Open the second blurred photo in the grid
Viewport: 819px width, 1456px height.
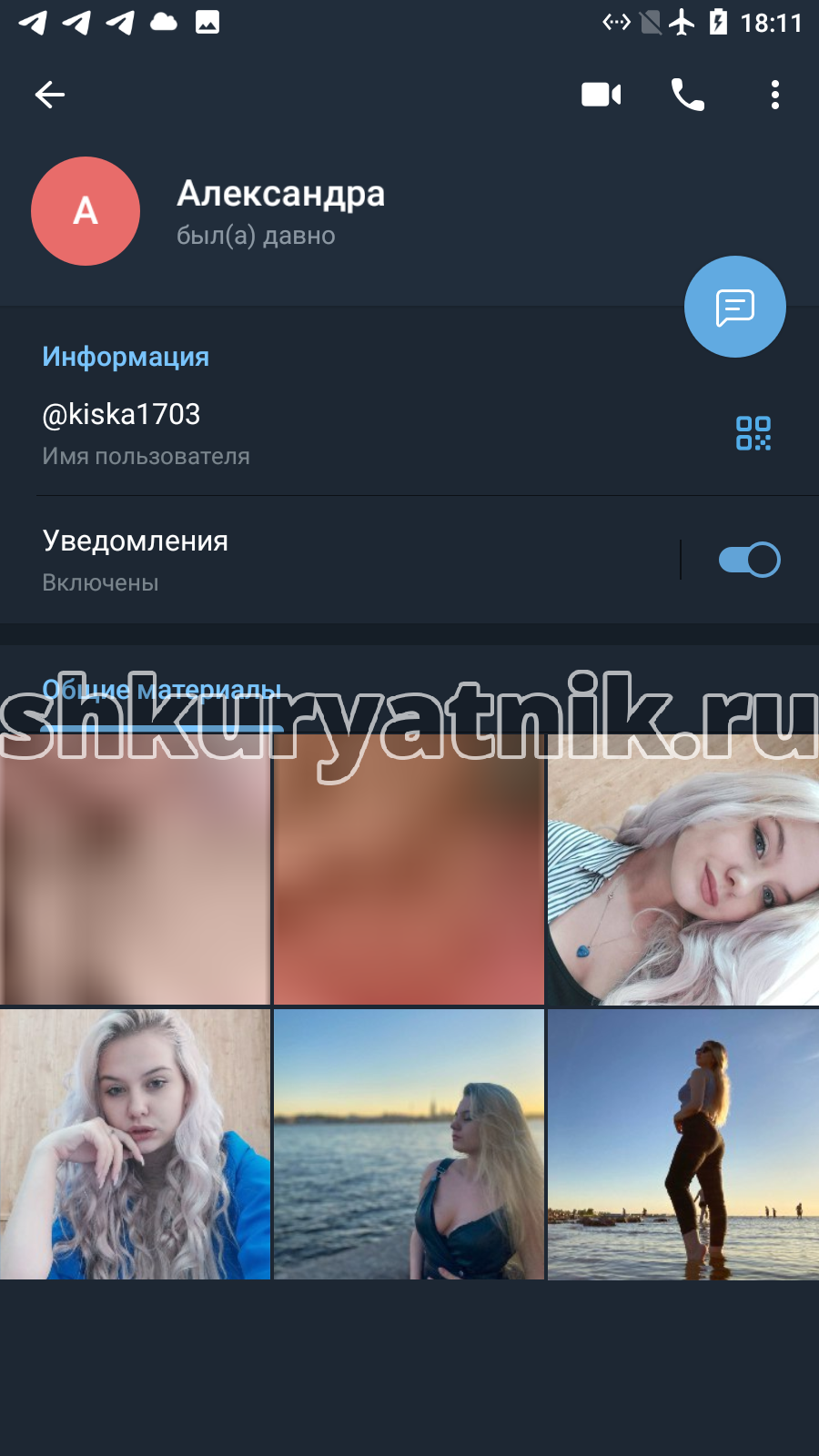409,870
